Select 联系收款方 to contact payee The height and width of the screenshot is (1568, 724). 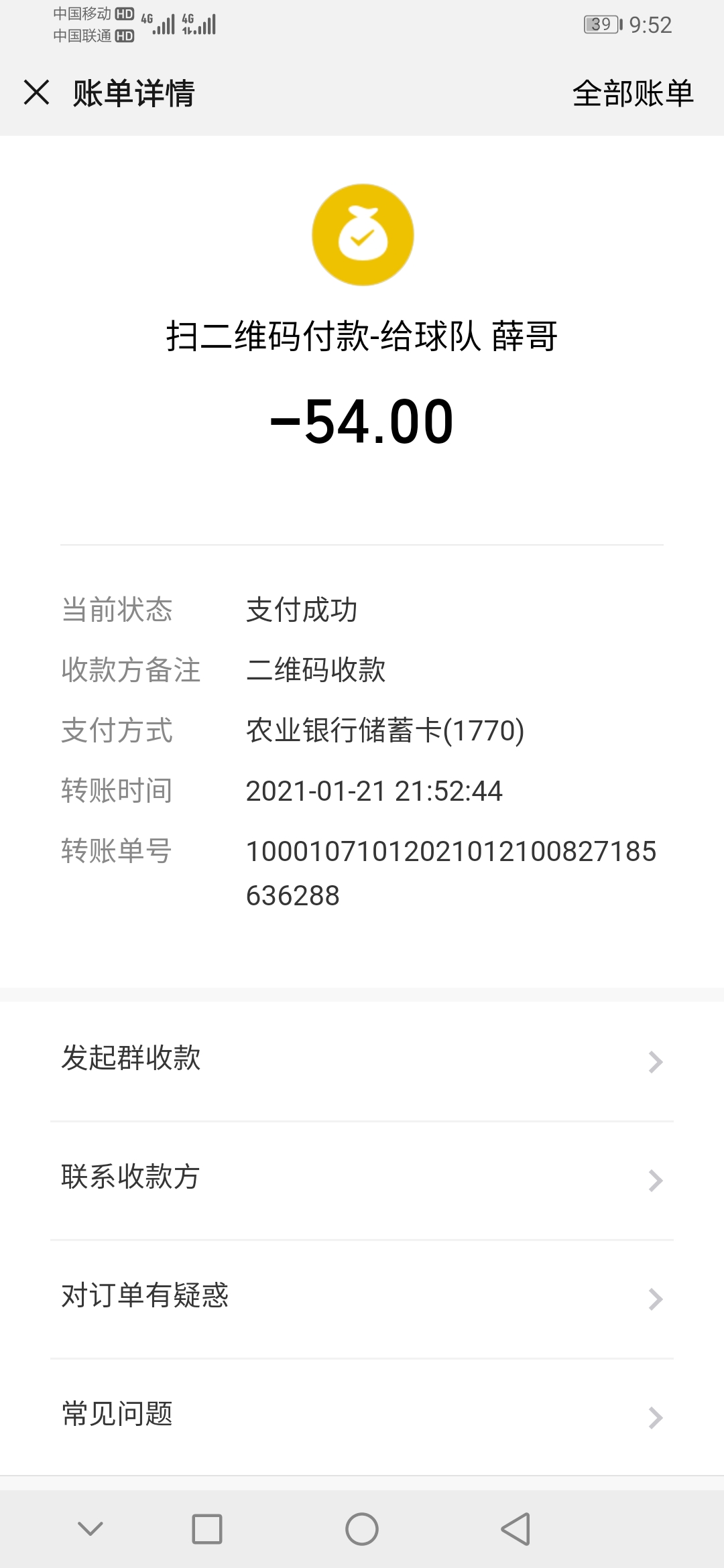[x=362, y=1179]
